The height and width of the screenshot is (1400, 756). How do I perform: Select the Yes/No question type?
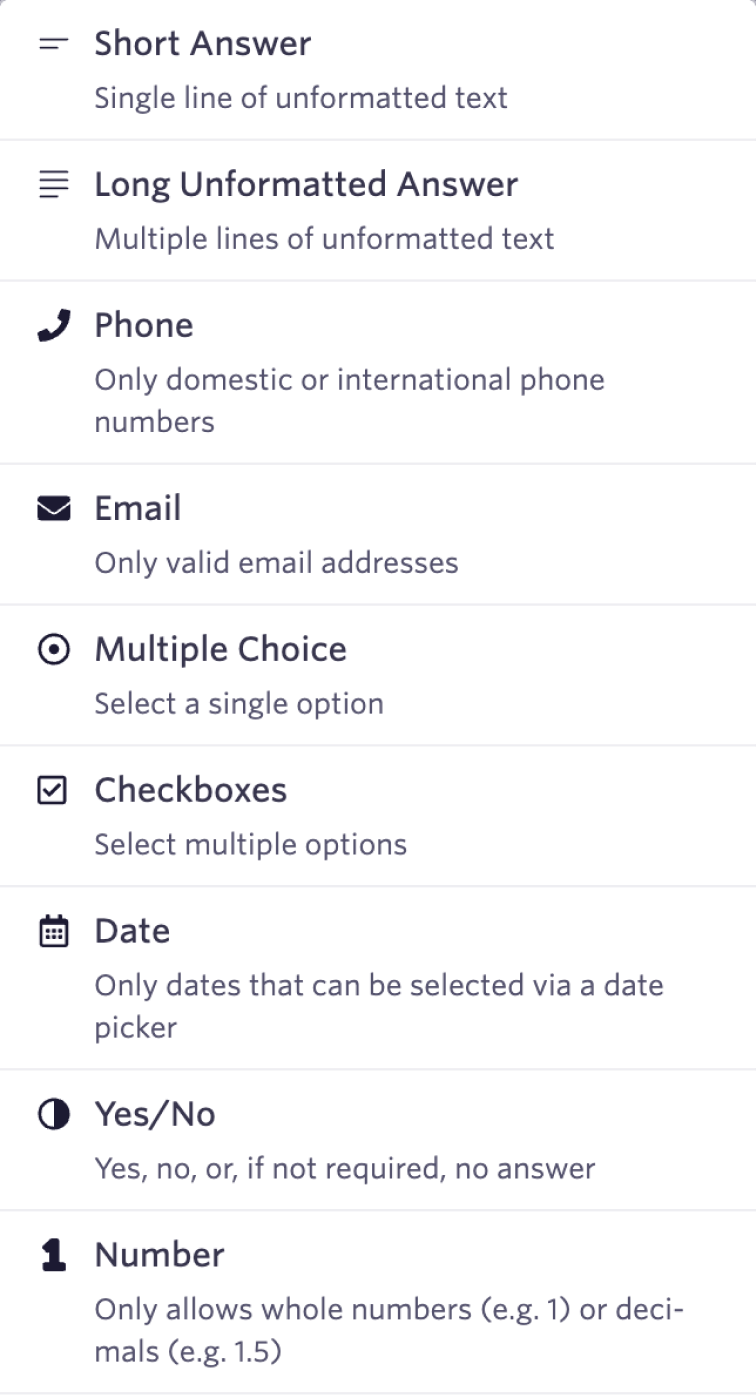[x=155, y=1115]
